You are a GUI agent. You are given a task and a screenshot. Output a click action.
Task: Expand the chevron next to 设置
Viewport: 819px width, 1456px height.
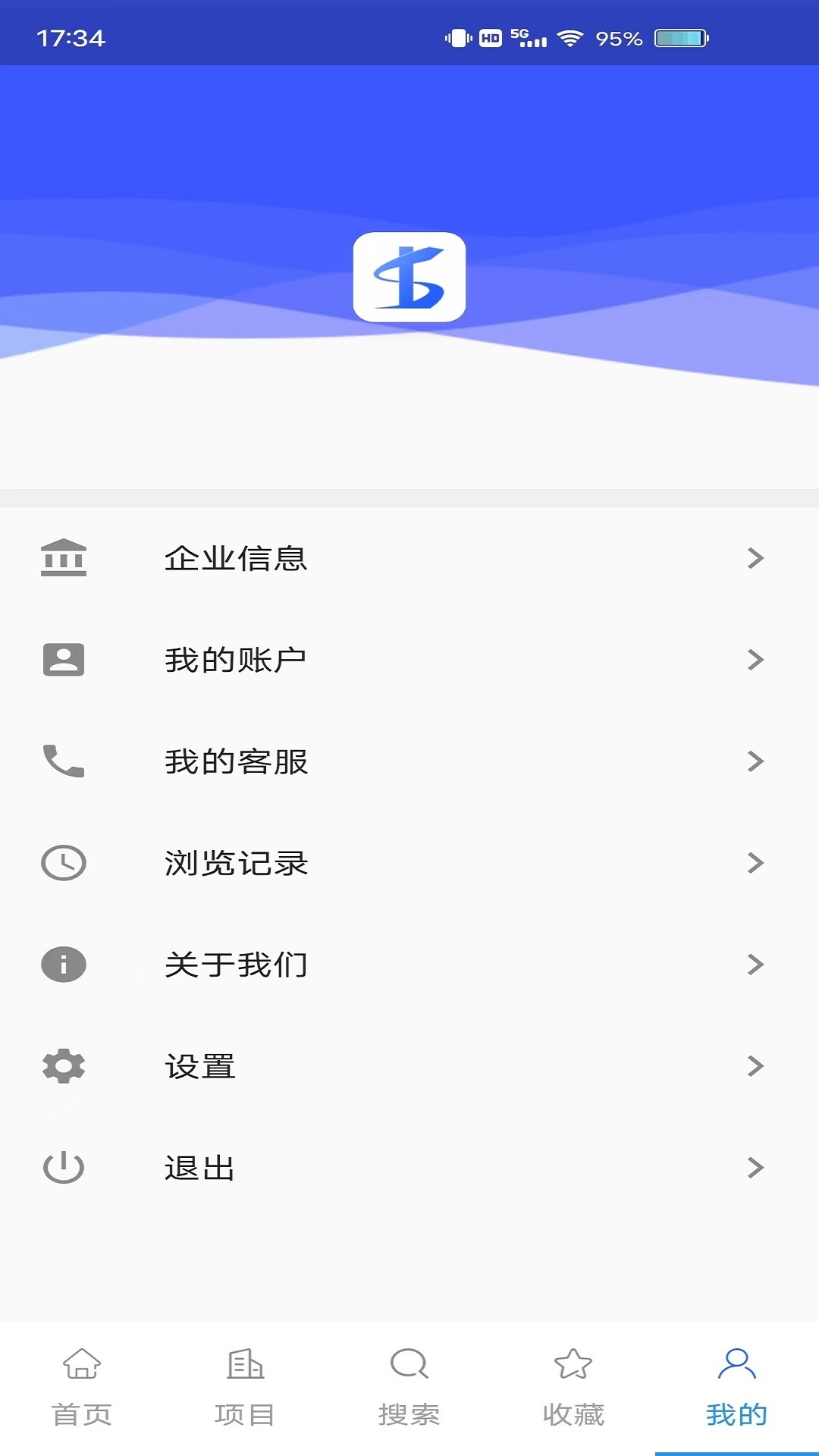click(755, 1066)
